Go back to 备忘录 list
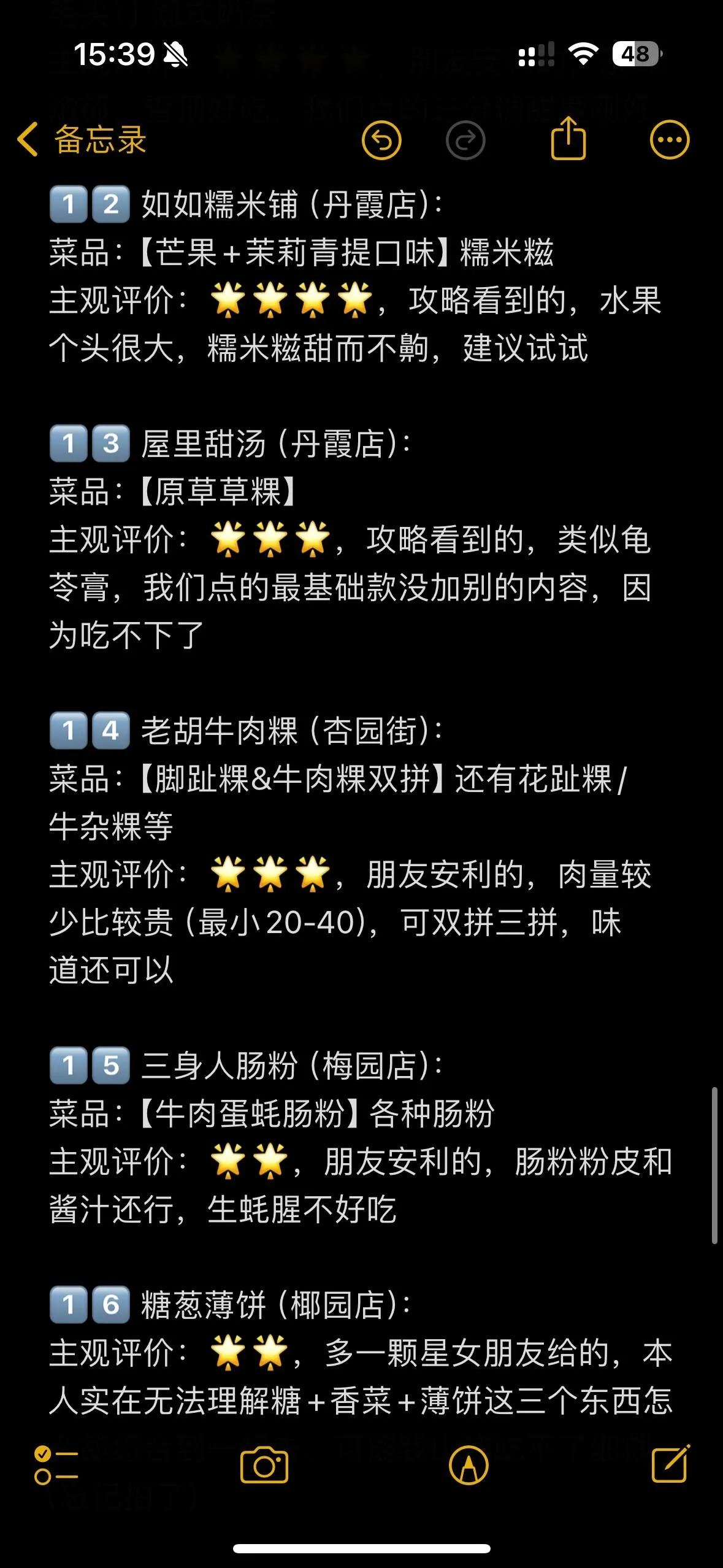 (82, 140)
